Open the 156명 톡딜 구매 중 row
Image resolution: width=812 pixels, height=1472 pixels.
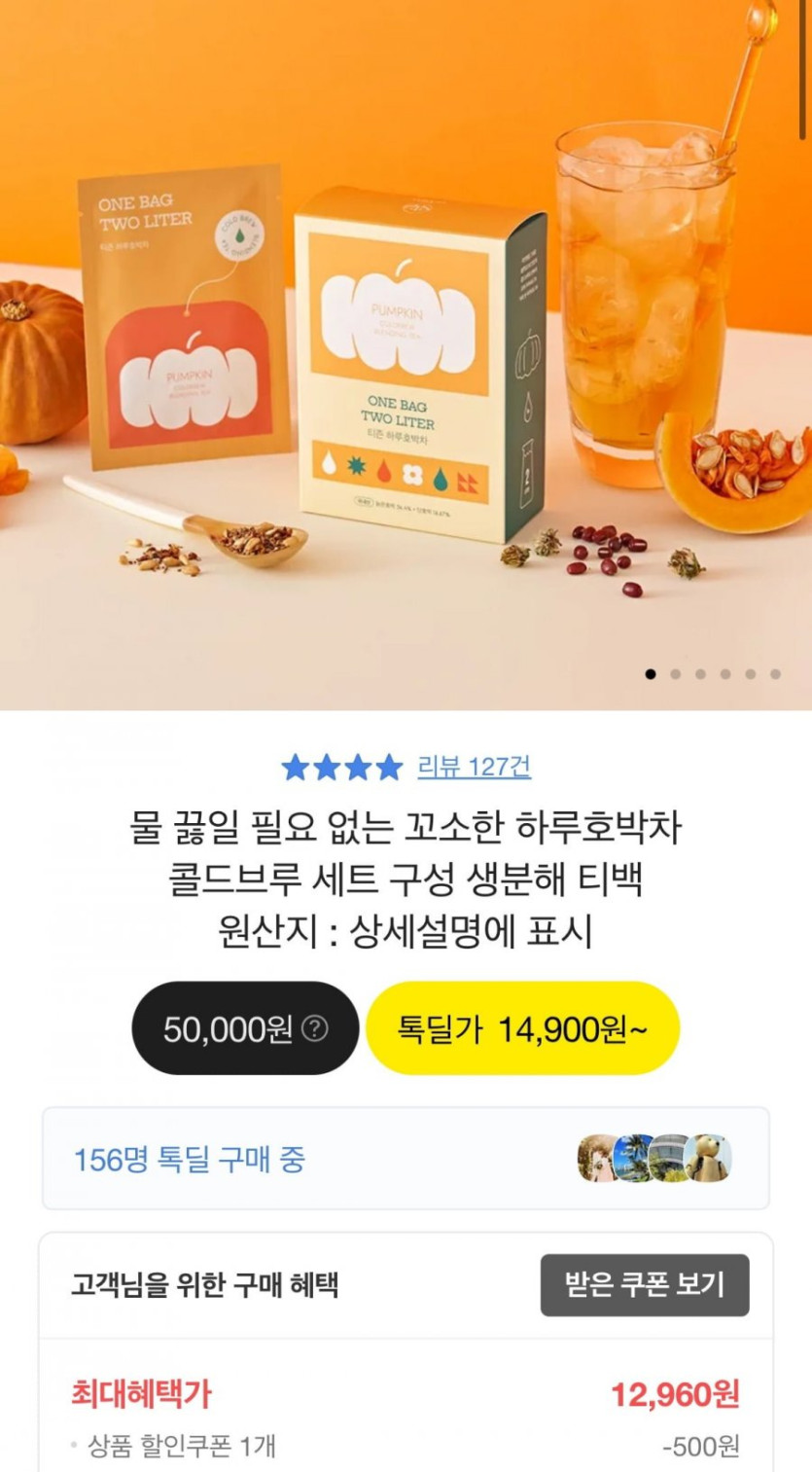pyautogui.click(x=406, y=1159)
